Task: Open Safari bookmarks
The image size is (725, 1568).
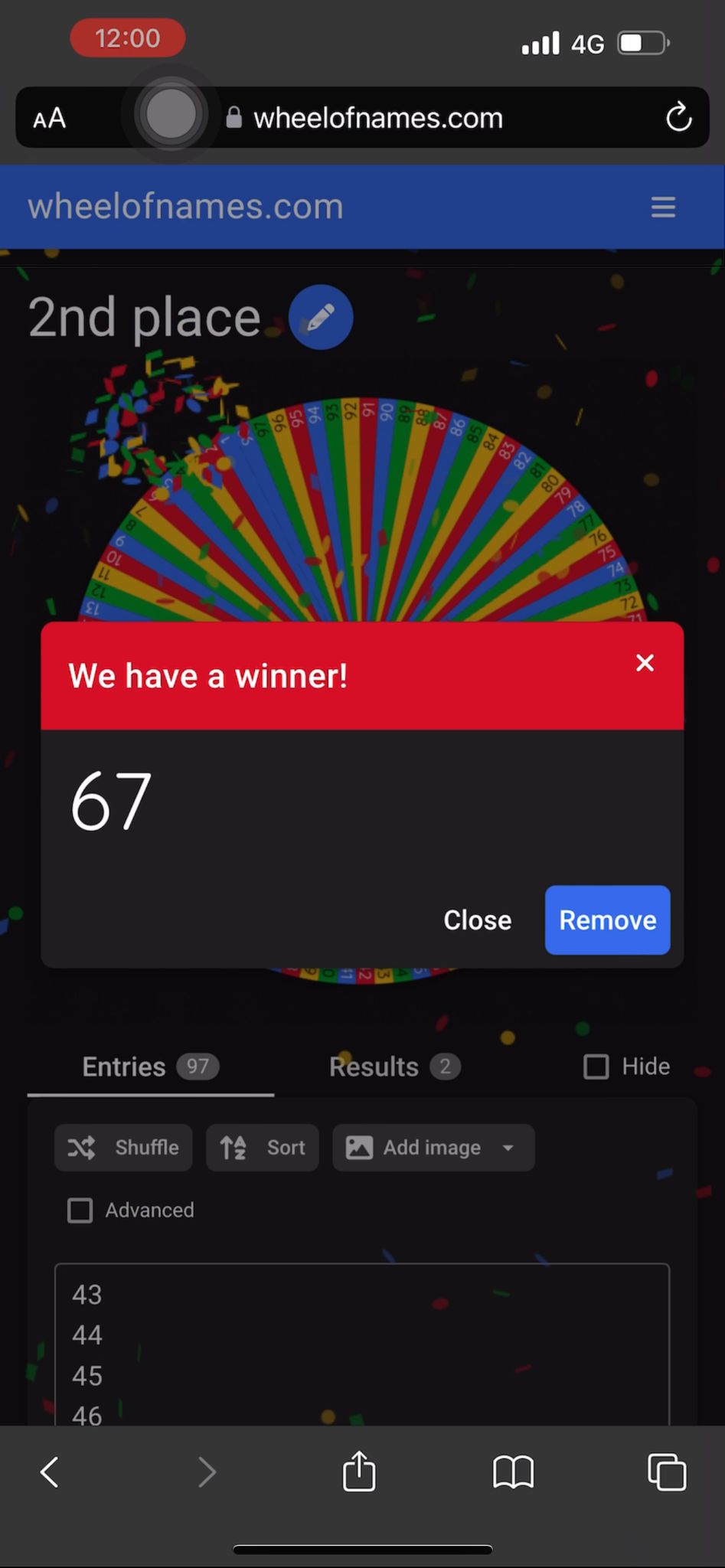Action: tap(513, 1472)
